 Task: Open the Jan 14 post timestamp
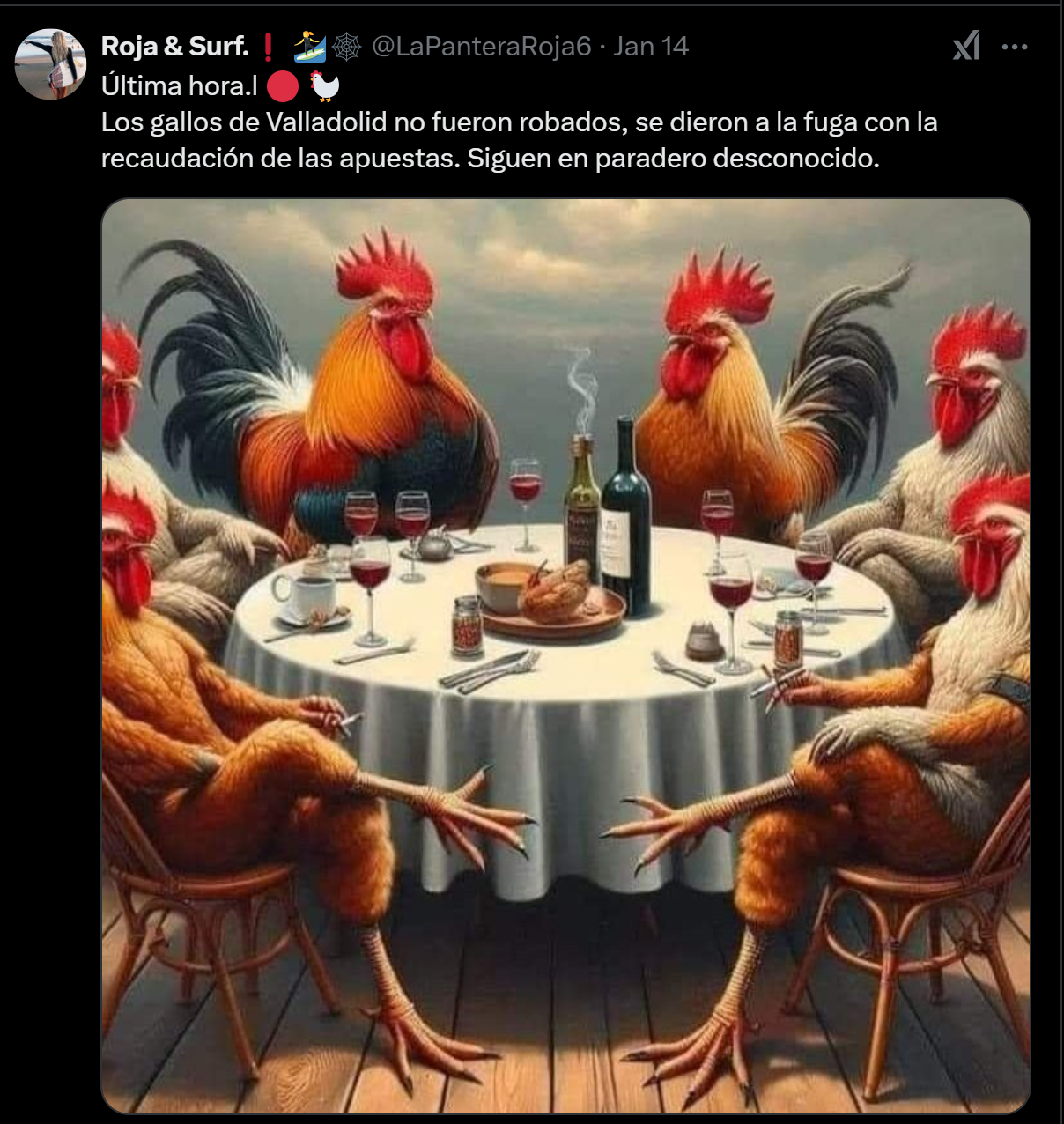point(651,46)
